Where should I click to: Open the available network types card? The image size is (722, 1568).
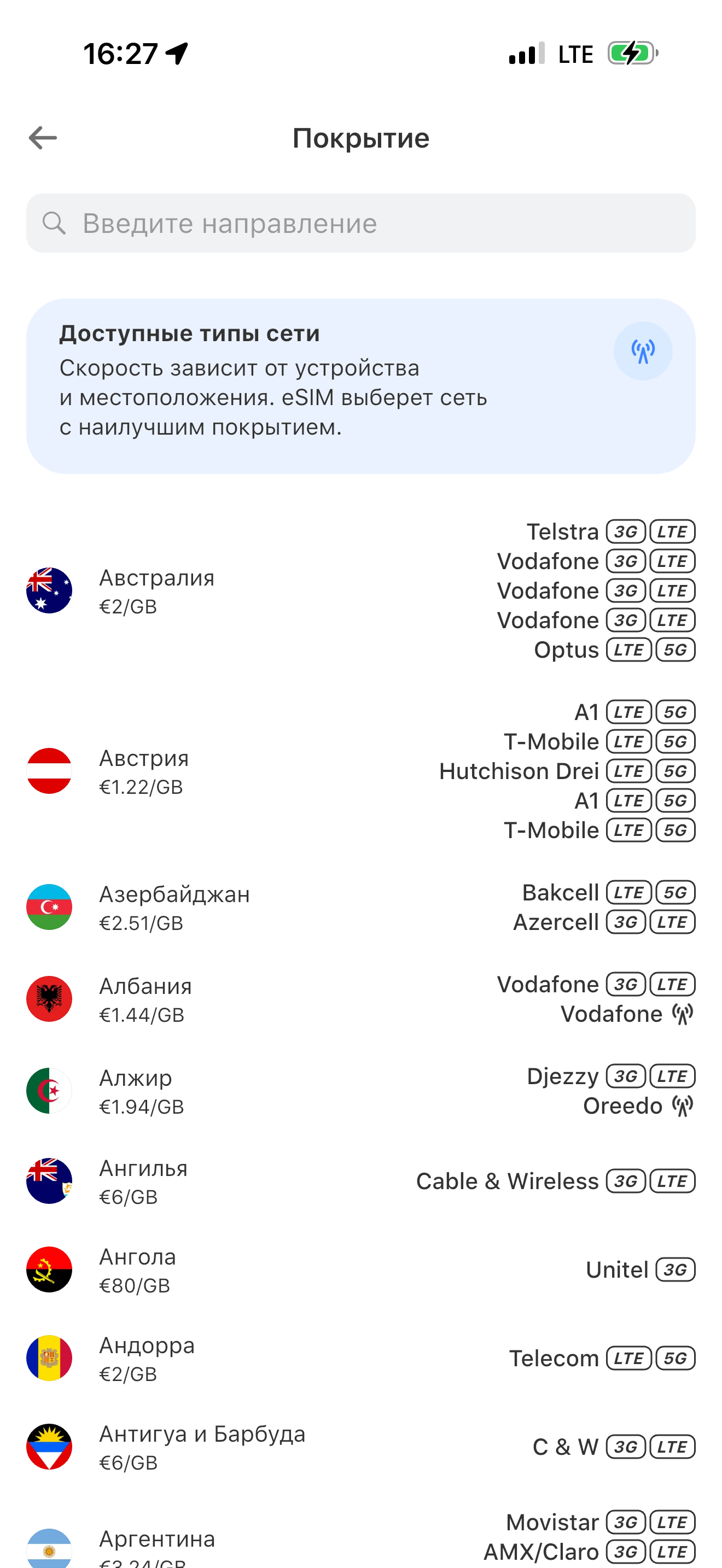pyautogui.click(x=360, y=386)
